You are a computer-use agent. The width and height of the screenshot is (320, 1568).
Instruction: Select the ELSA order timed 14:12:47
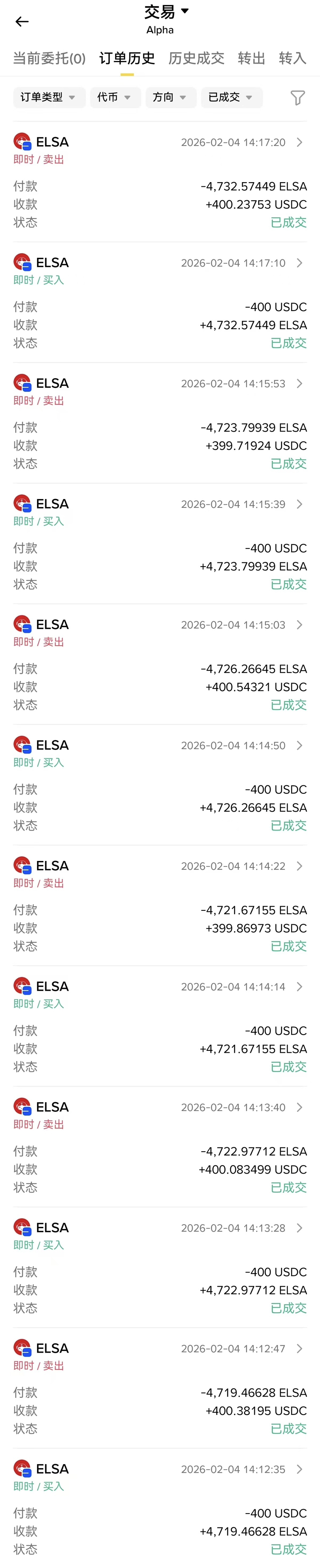[x=299, y=1348]
